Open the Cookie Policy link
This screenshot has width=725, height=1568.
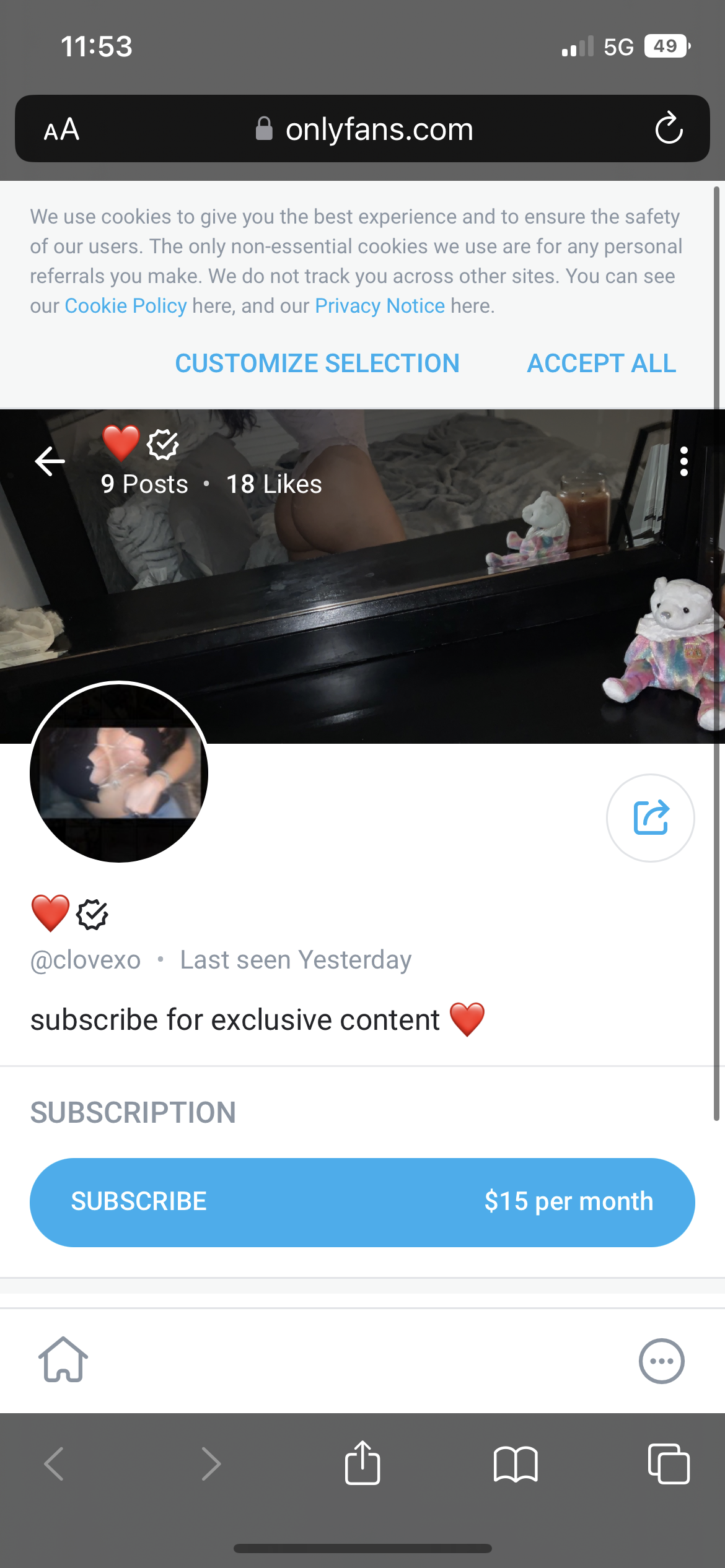point(126,306)
